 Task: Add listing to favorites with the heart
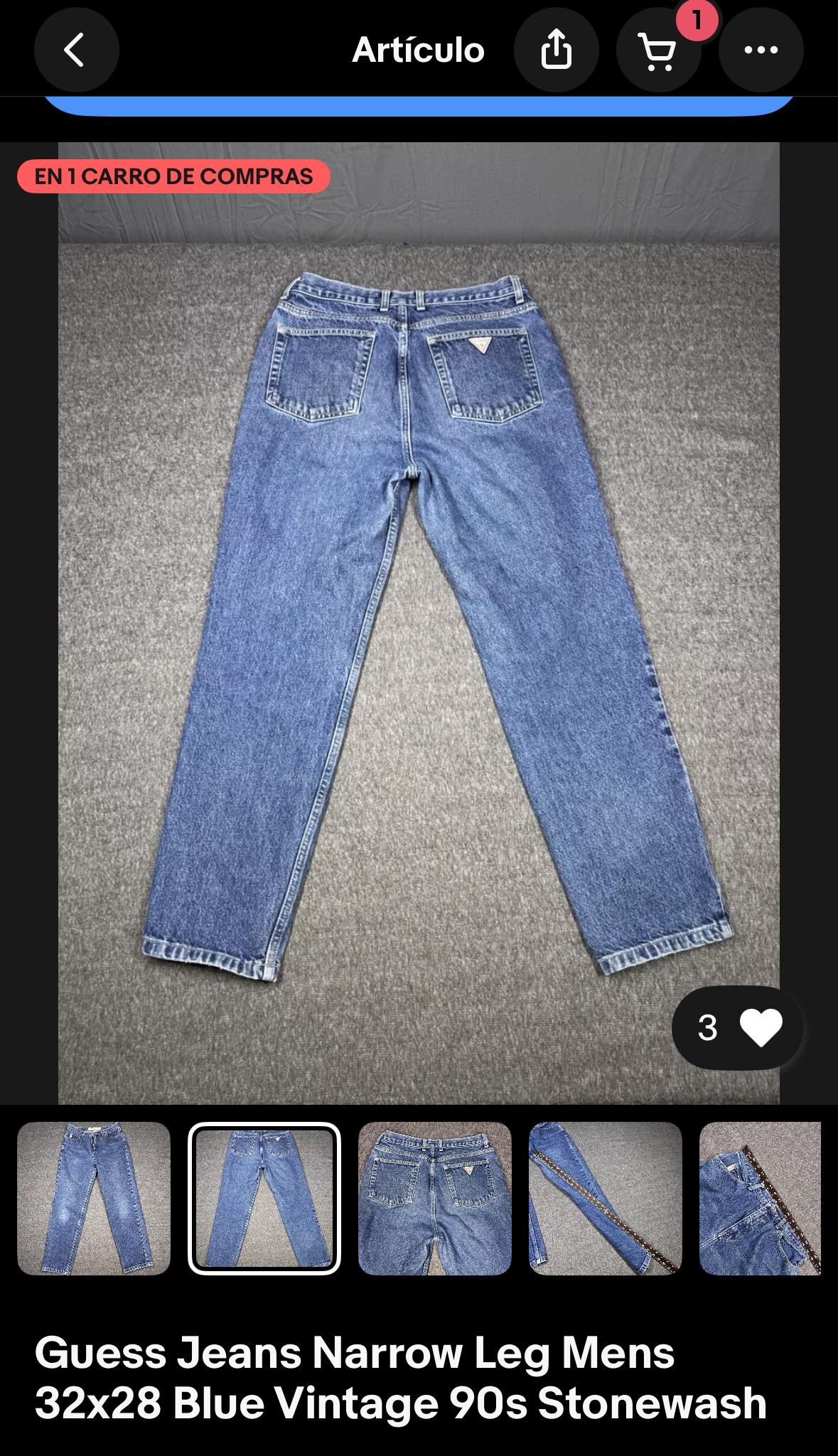[738, 1027]
